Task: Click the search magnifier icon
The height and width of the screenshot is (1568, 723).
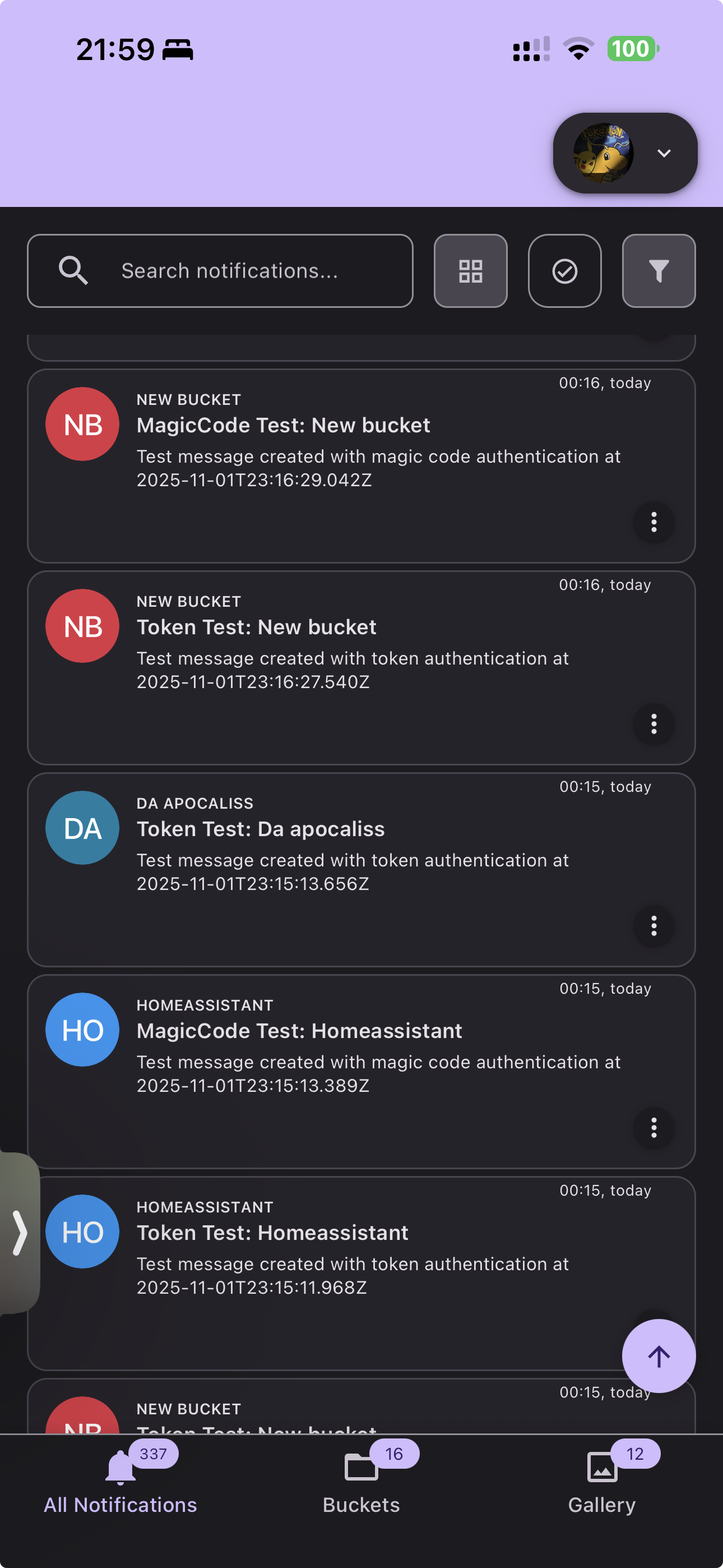Action: tap(73, 270)
